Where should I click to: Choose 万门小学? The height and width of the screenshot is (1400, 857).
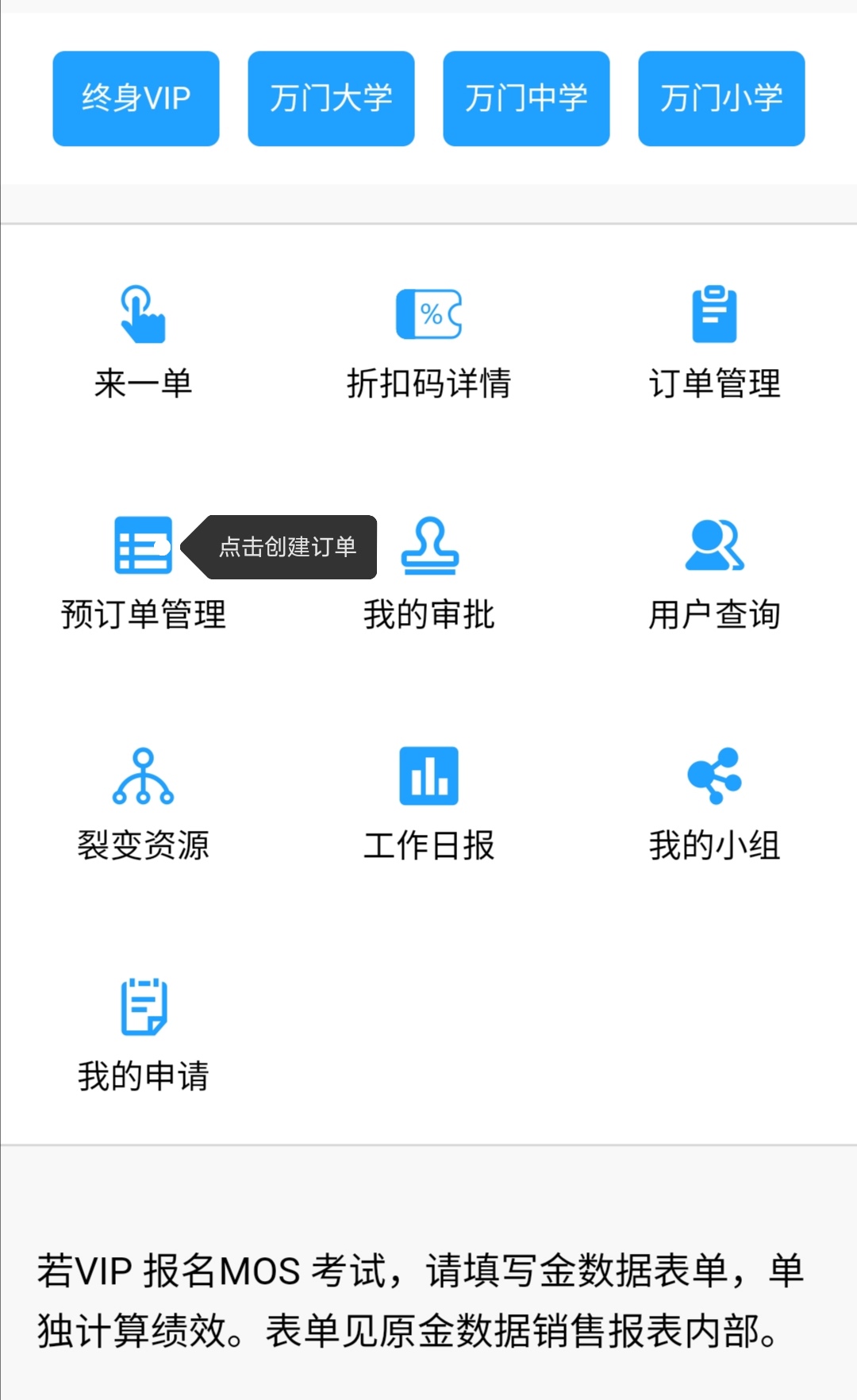click(721, 98)
